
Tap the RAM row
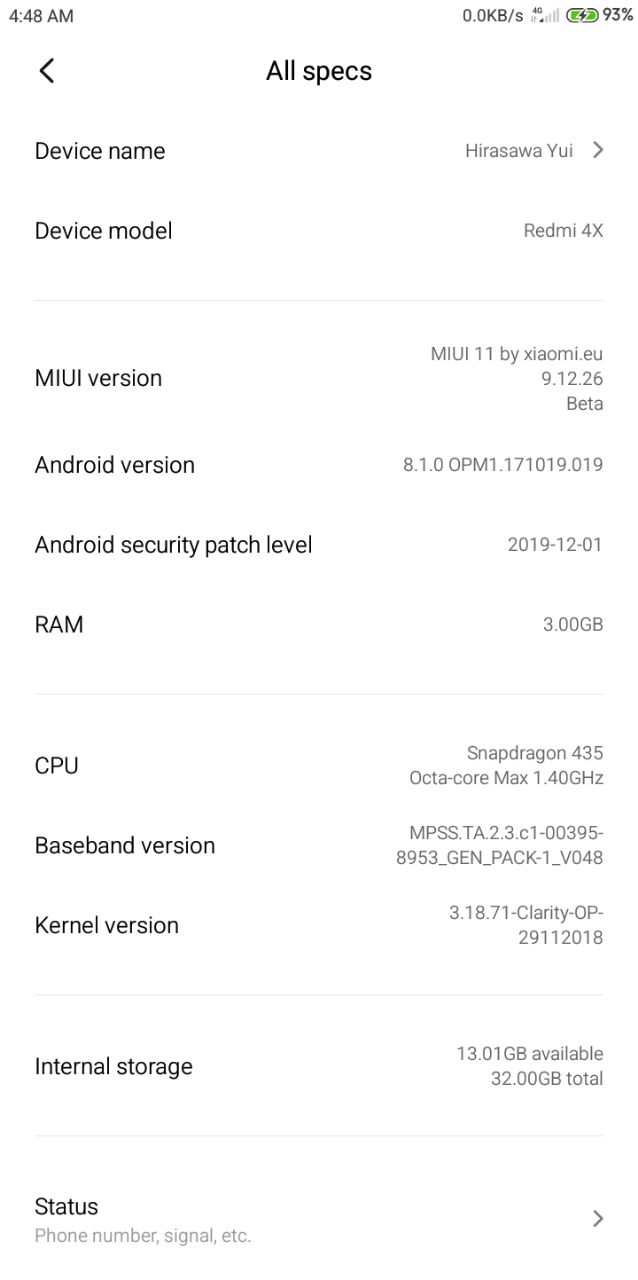319,625
